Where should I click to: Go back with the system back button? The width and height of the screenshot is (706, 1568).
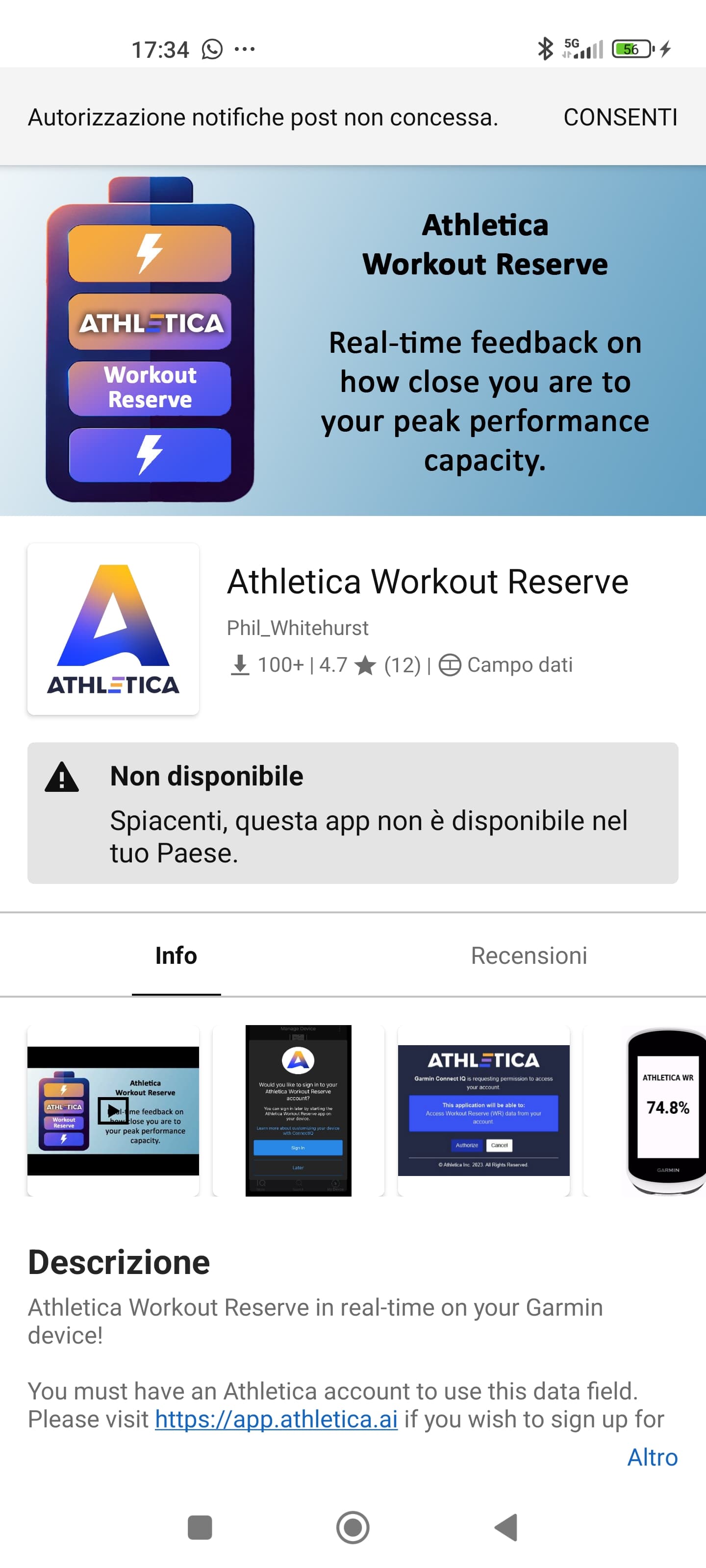(x=506, y=1527)
